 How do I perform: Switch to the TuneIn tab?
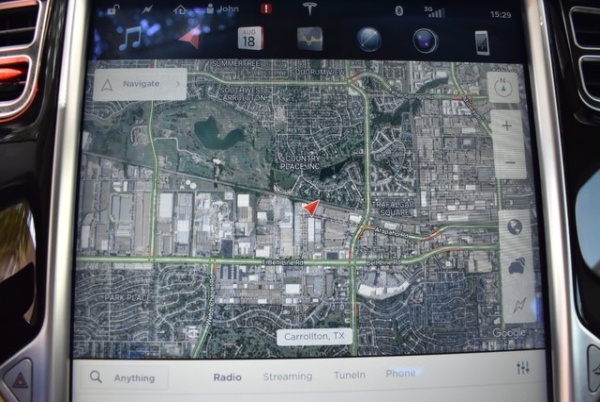349,375
